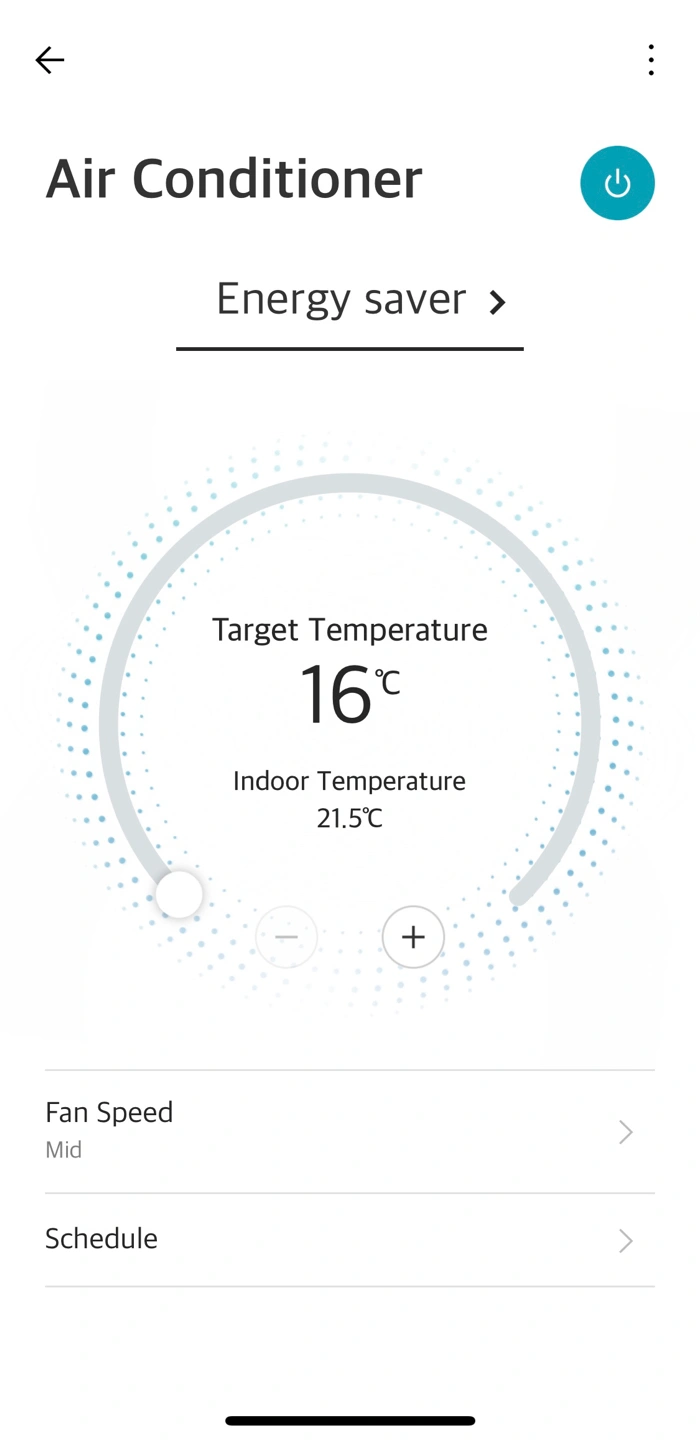Increase target temperature with plus button
This screenshot has width=700, height=1440.
[x=413, y=937]
